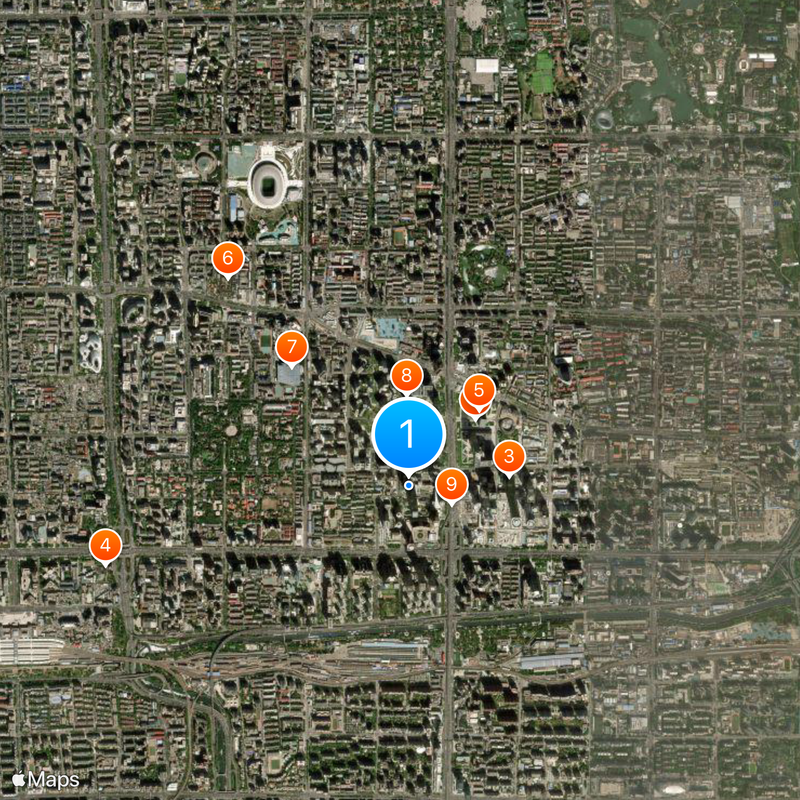Select the large blue pin numbered 1
Image resolution: width=800 pixels, height=800 pixels.
point(408,433)
